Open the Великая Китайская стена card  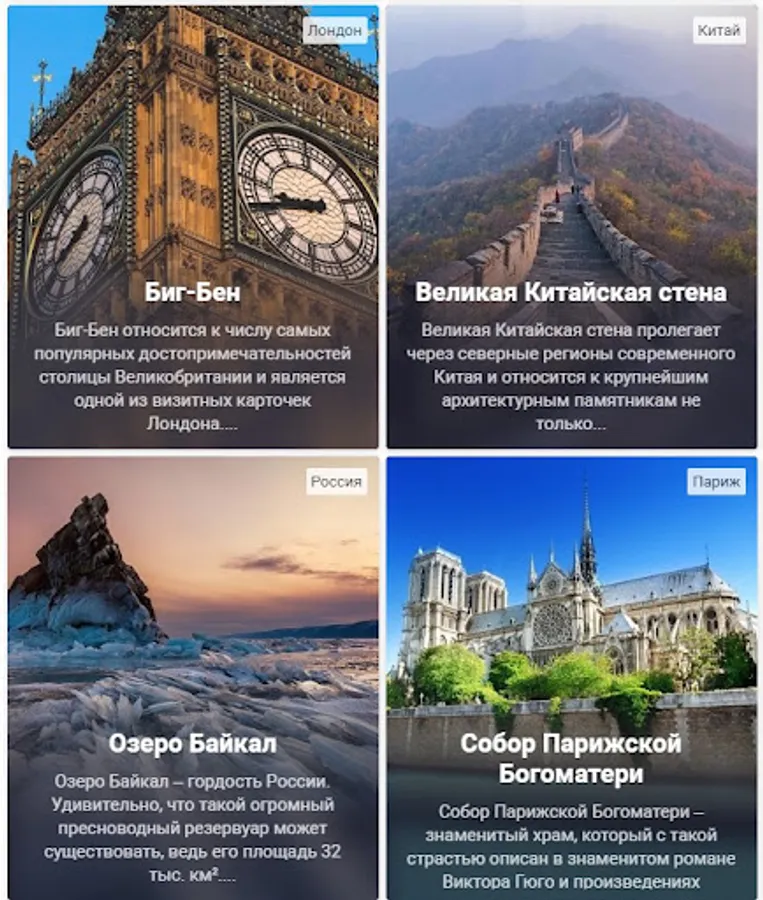(571, 292)
